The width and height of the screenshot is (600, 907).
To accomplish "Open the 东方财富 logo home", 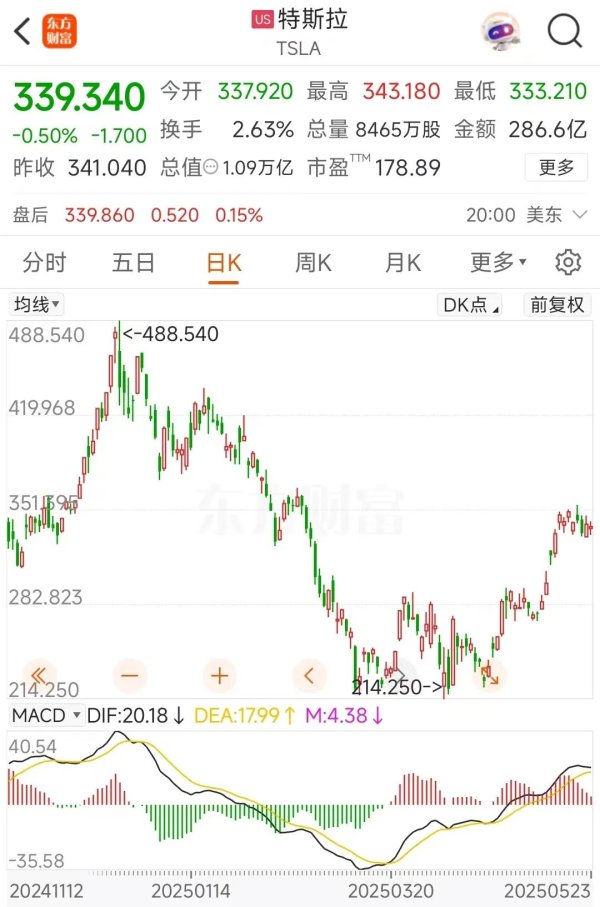I will click(61, 31).
